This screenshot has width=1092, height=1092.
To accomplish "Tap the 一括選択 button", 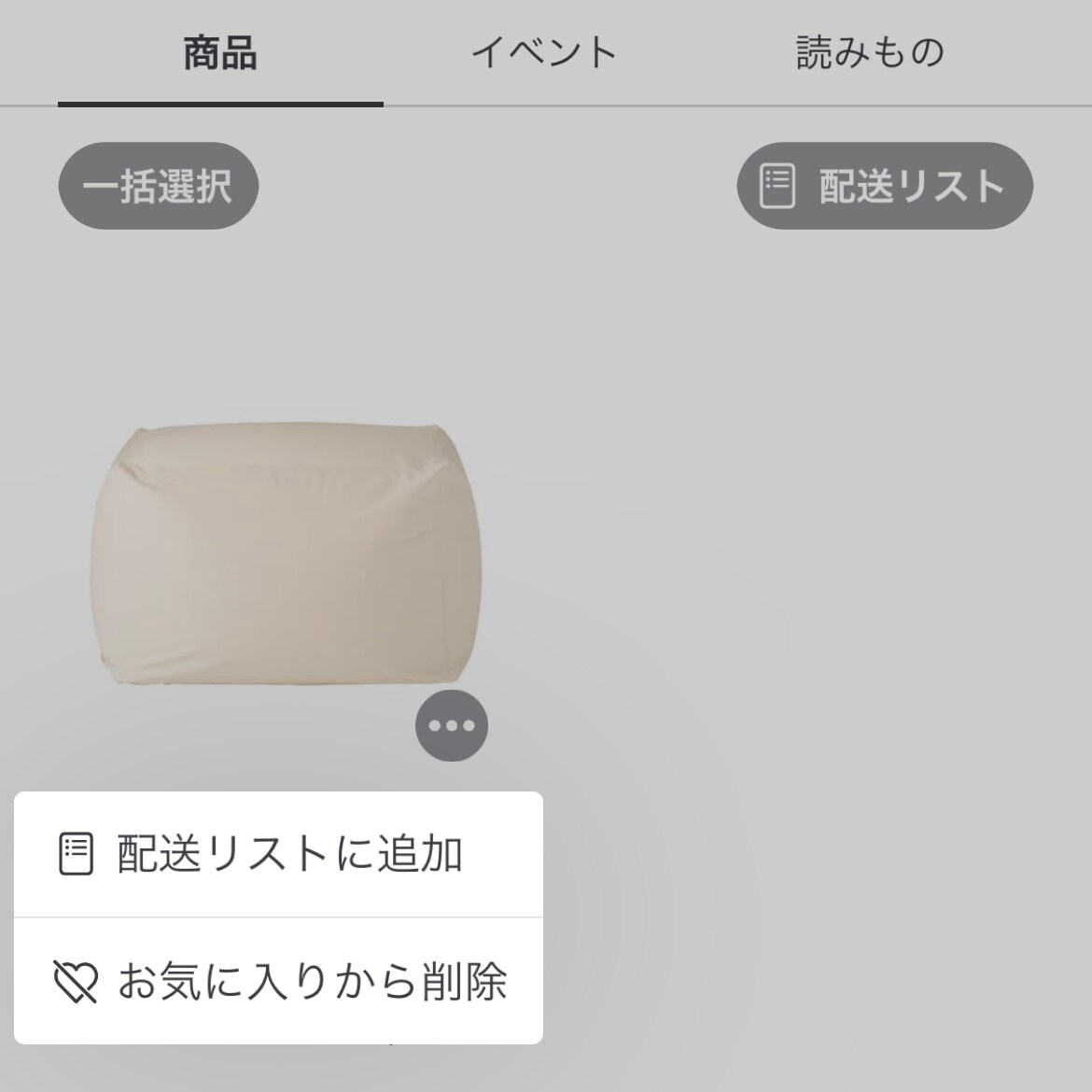I will [158, 186].
